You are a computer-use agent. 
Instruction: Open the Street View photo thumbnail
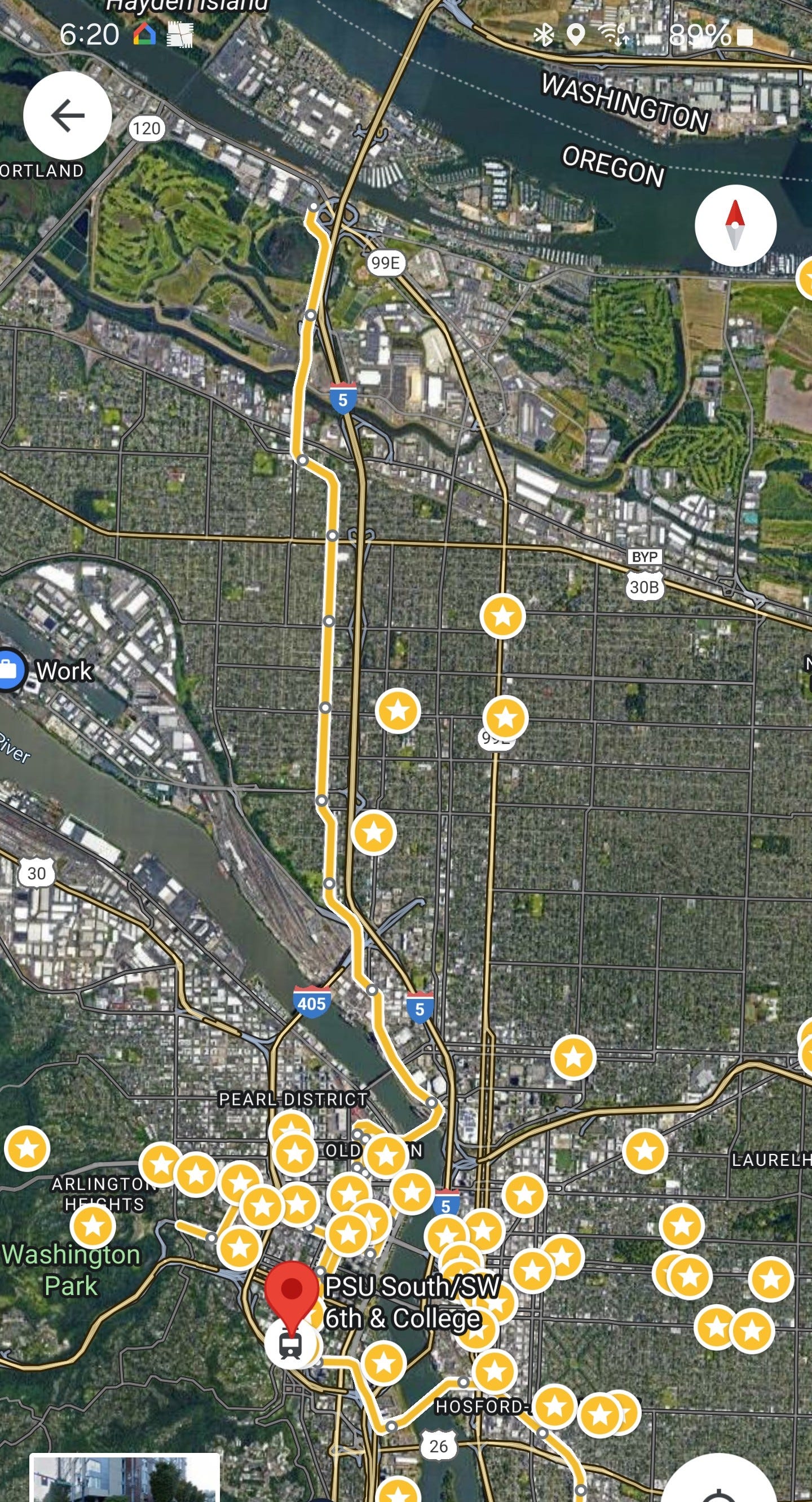[x=125, y=1479]
